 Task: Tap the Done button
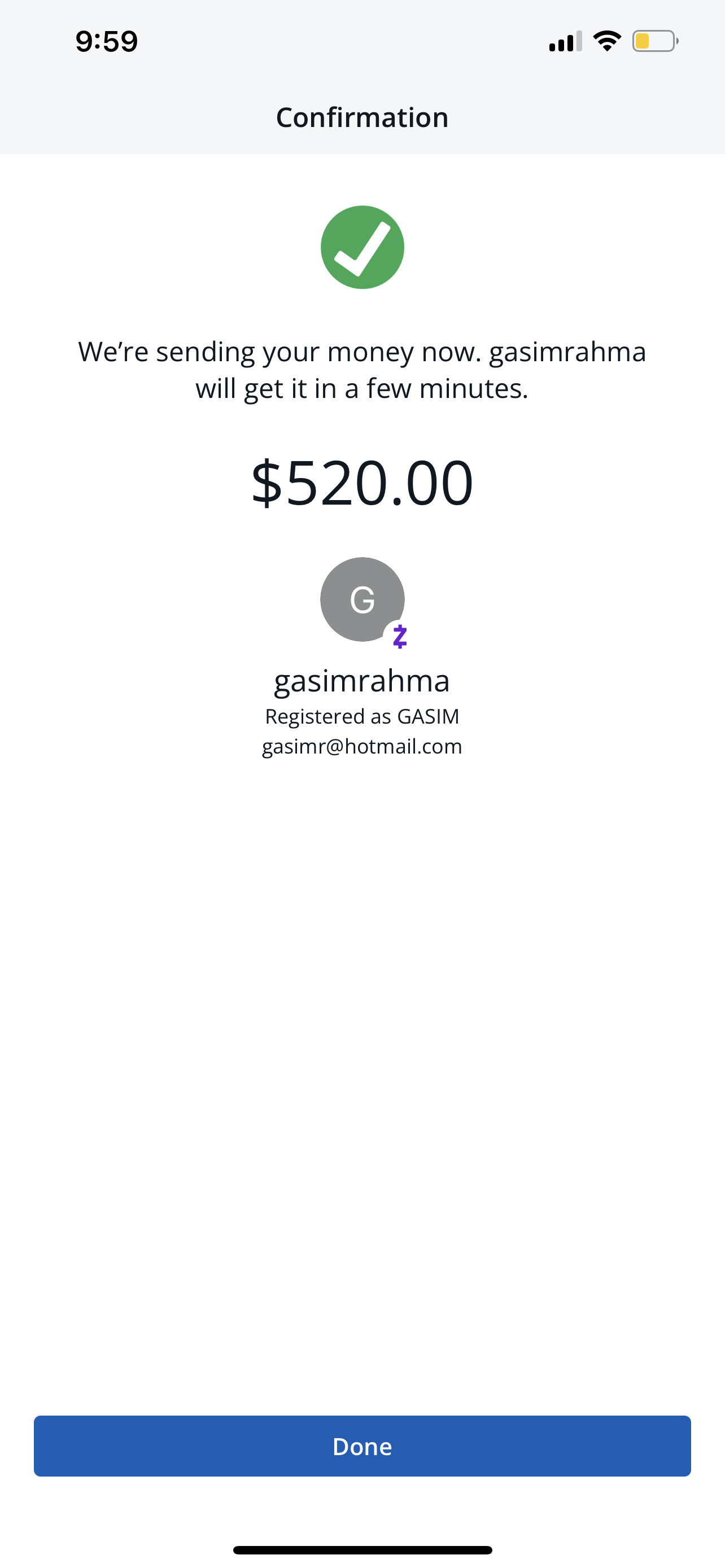362,1446
